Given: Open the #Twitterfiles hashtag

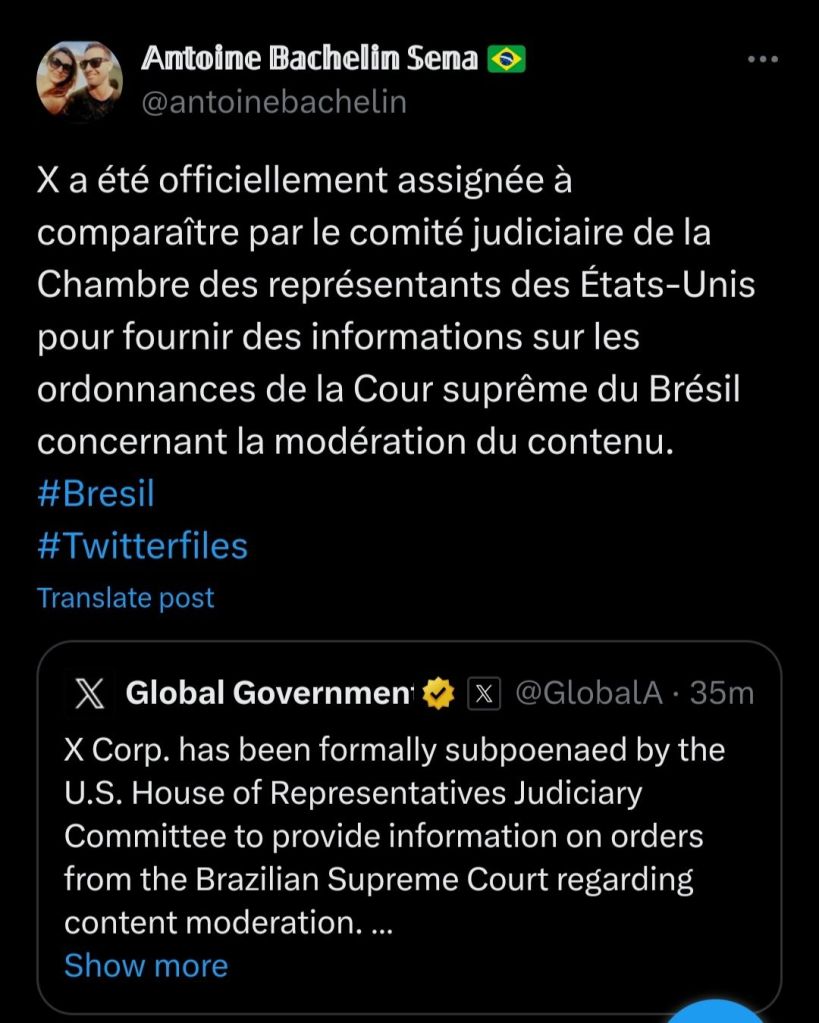Looking at the screenshot, I should coord(142,545).
